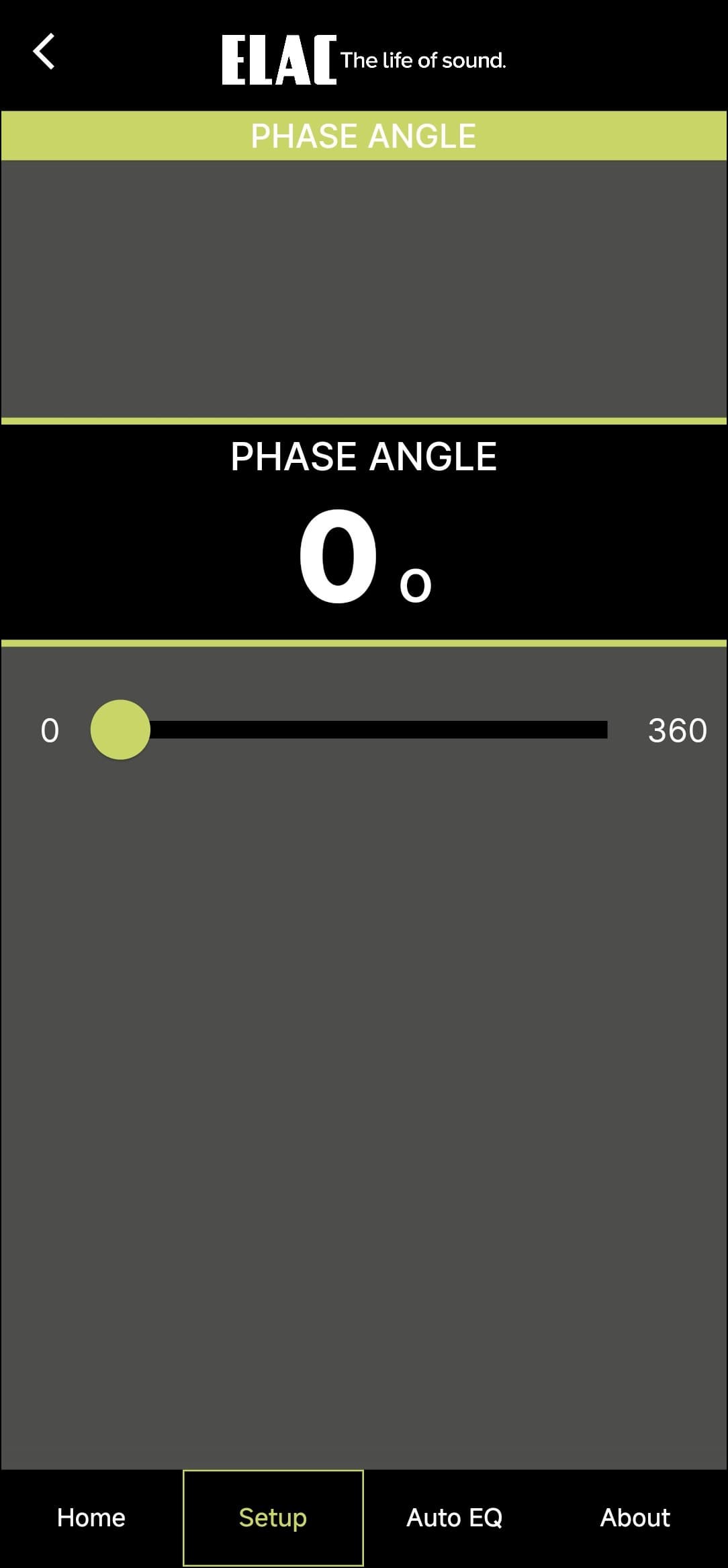Image resolution: width=728 pixels, height=1568 pixels.
Task: Tap the phase angle slider handle
Action: click(120, 730)
